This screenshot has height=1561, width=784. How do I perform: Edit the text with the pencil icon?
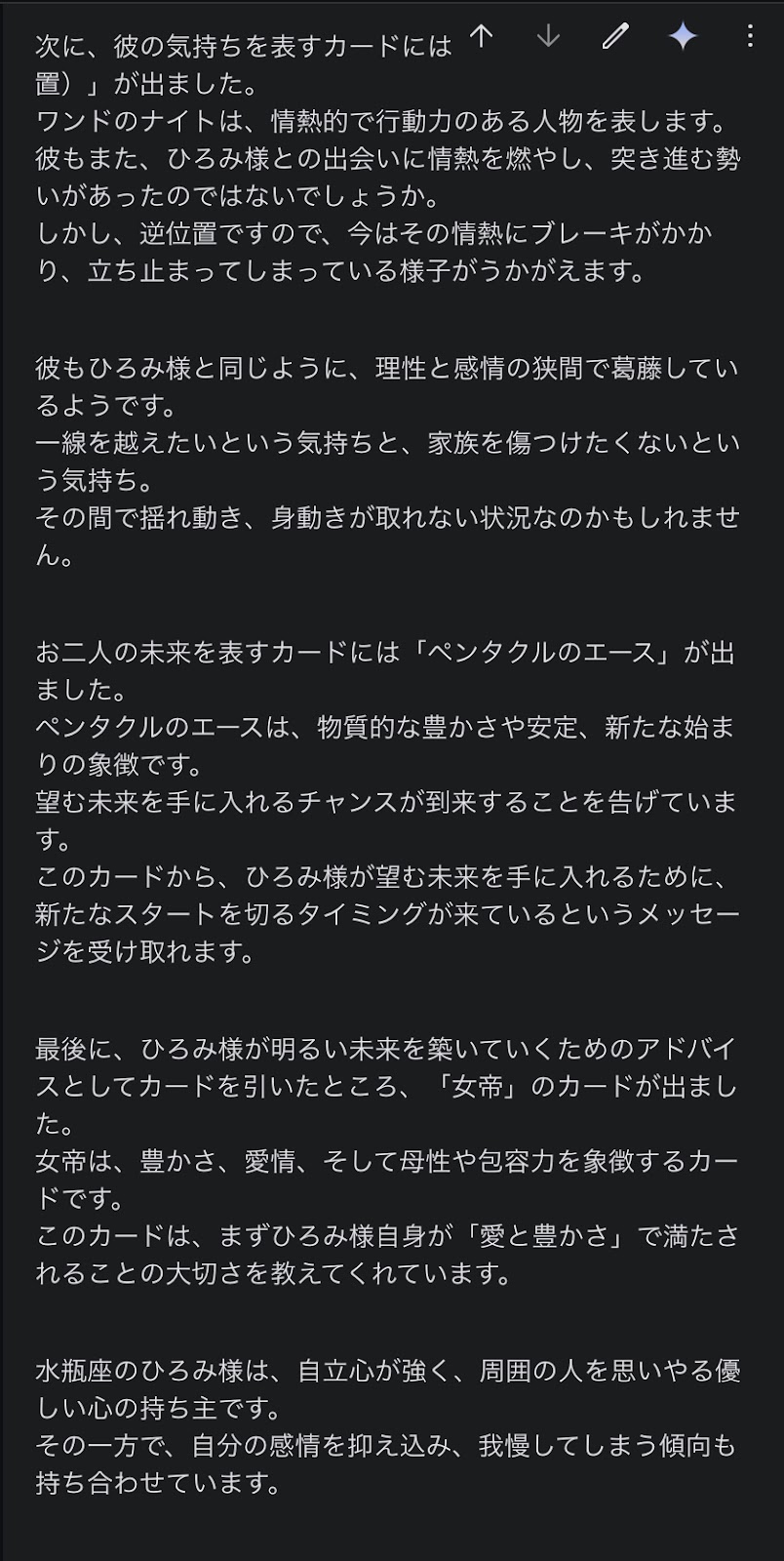click(615, 37)
